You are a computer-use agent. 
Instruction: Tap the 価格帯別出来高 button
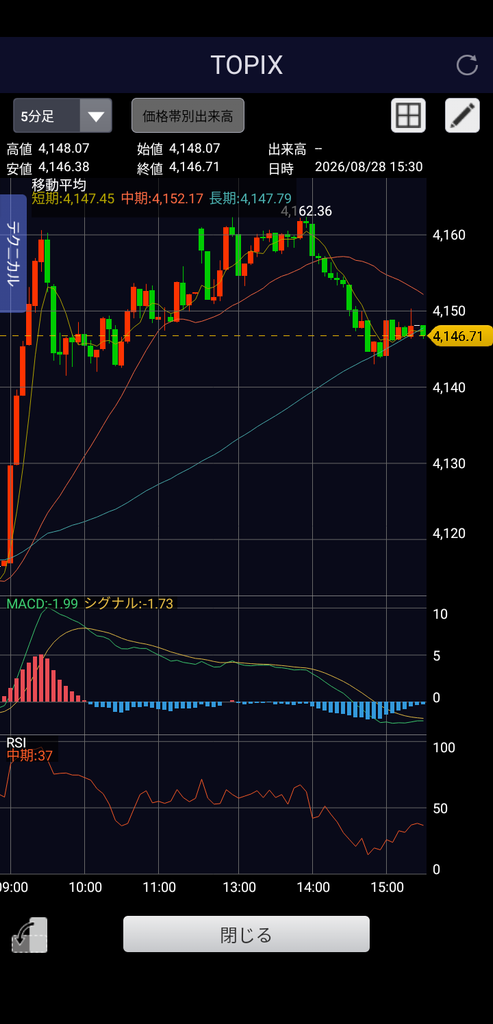[x=187, y=116]
